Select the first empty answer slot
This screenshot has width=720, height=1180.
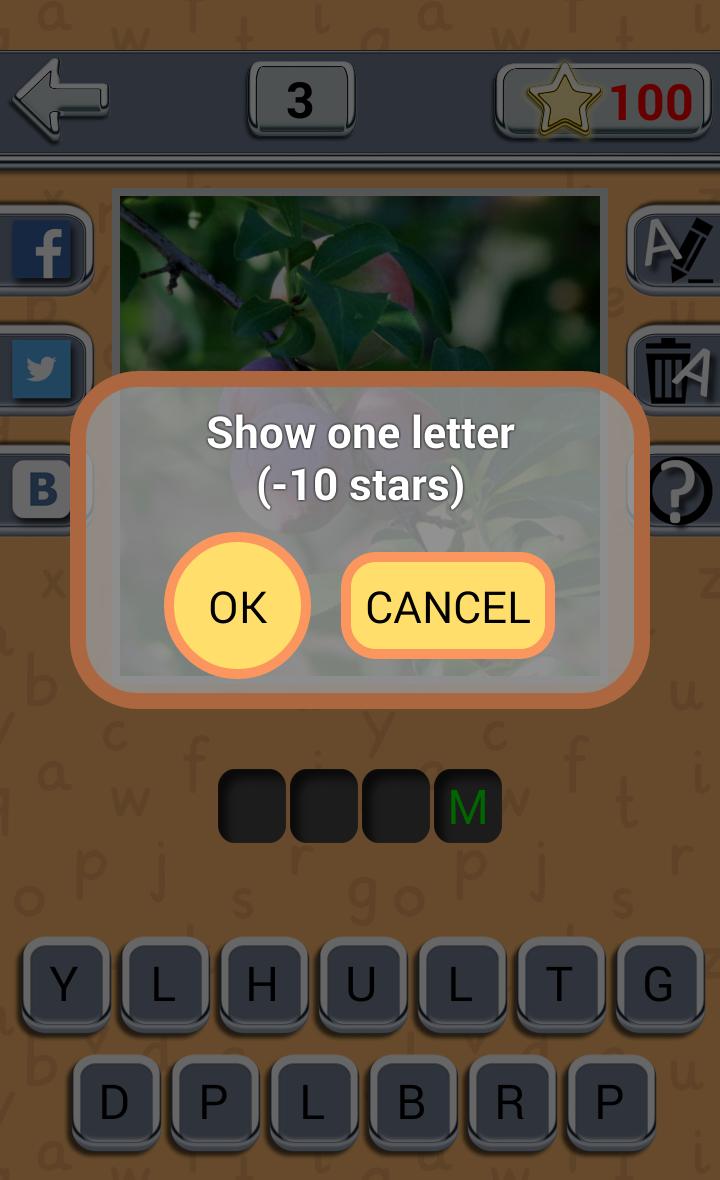click(252, 806)
